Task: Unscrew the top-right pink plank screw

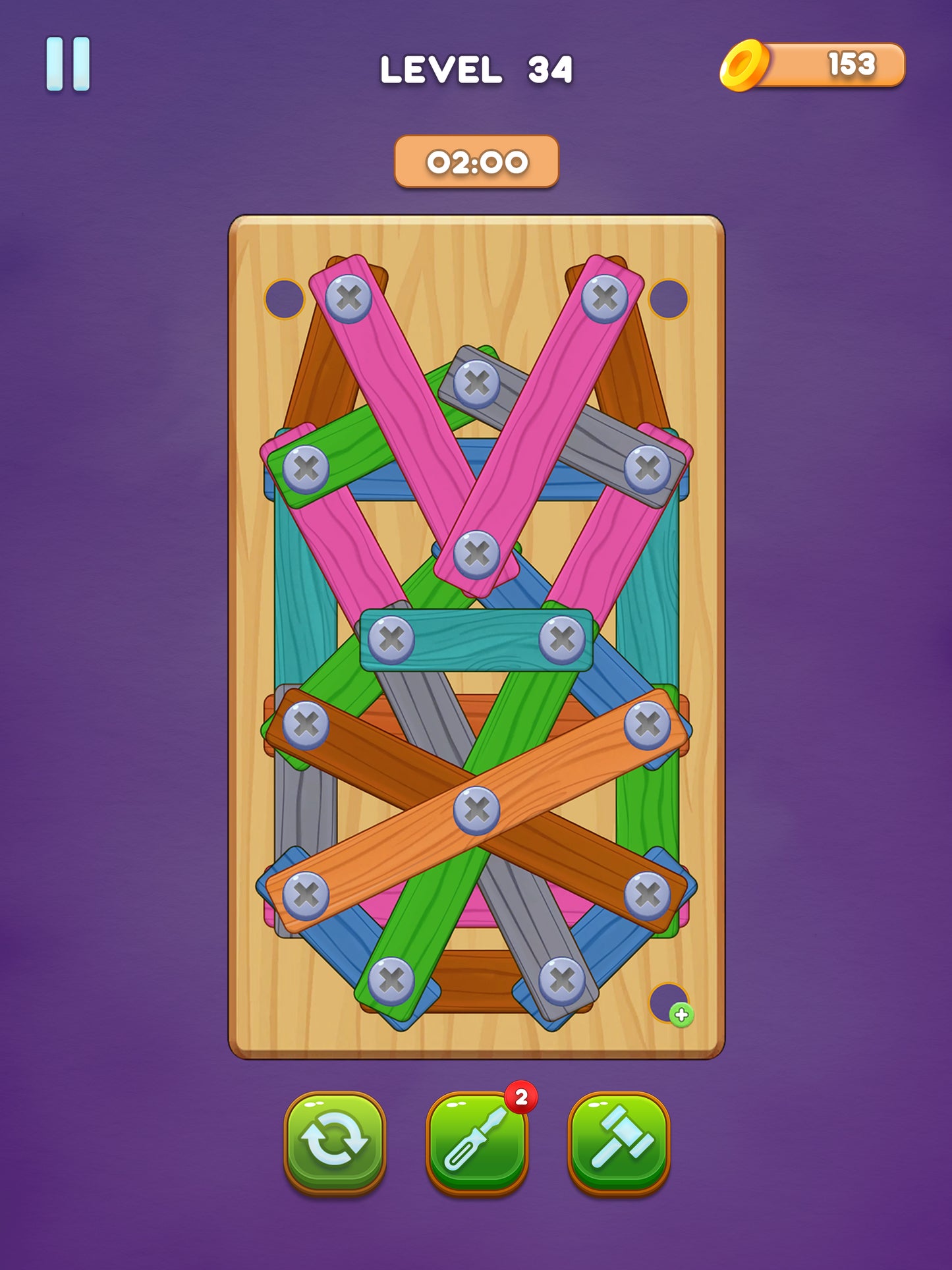Action: coord(604,298)
